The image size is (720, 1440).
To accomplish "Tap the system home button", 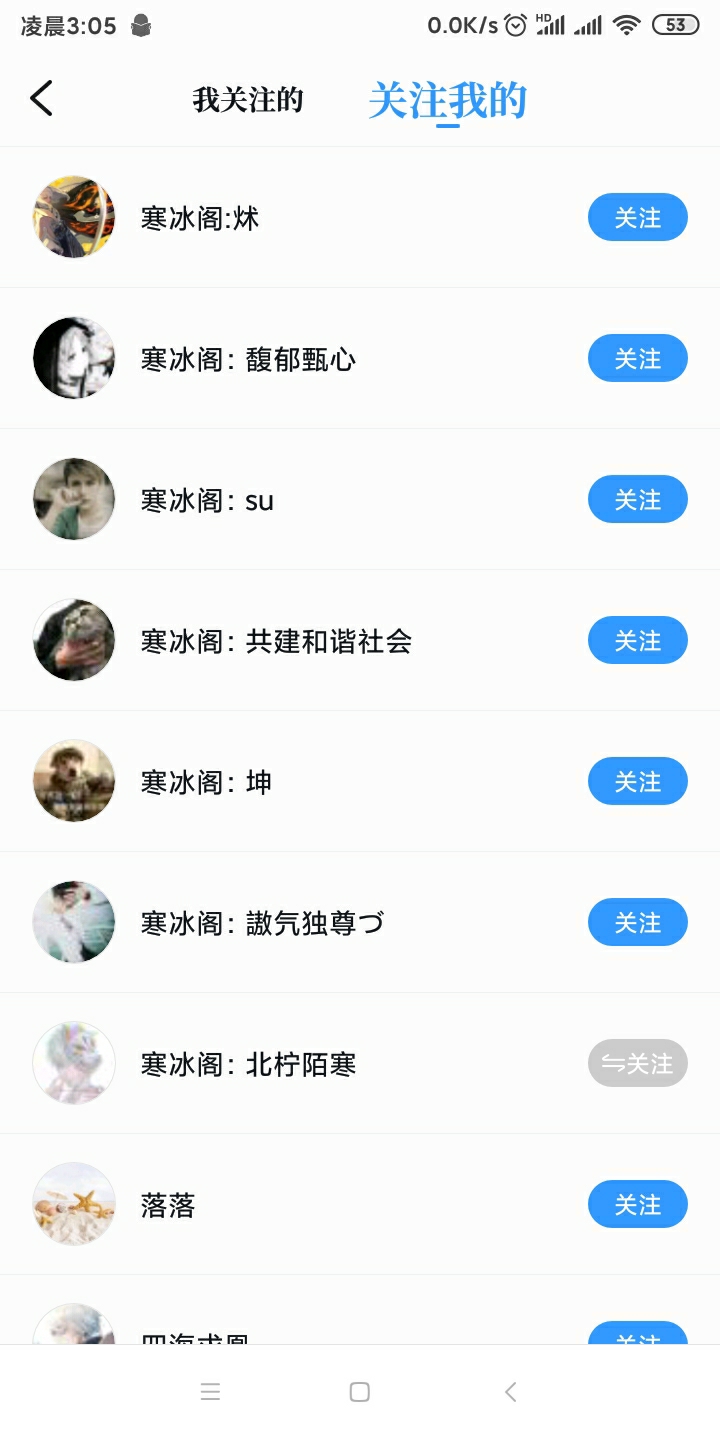I will [x=360, y=1392].
